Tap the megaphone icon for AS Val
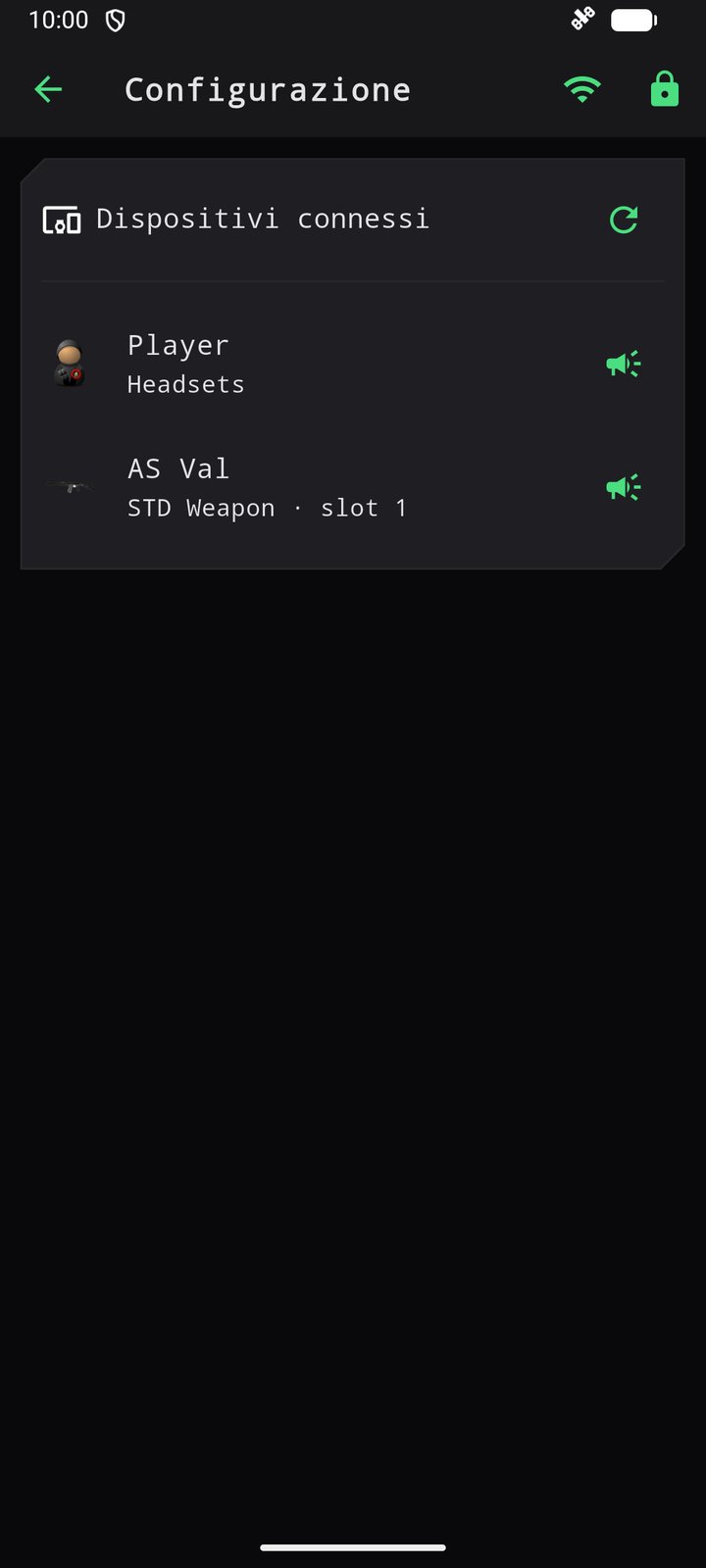 coord(624,487)
